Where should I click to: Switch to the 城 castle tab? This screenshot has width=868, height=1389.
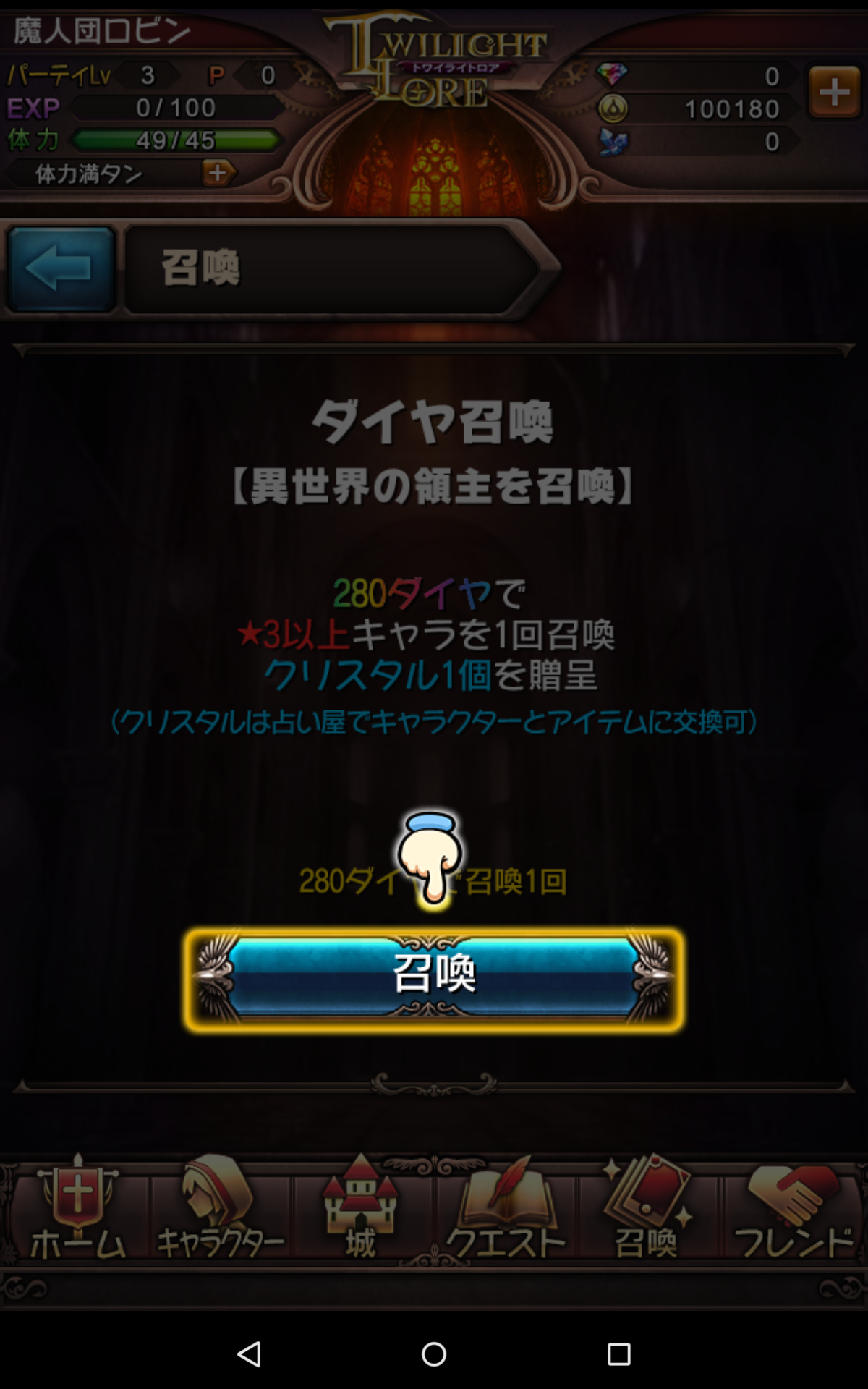(x=360, y=1210)
